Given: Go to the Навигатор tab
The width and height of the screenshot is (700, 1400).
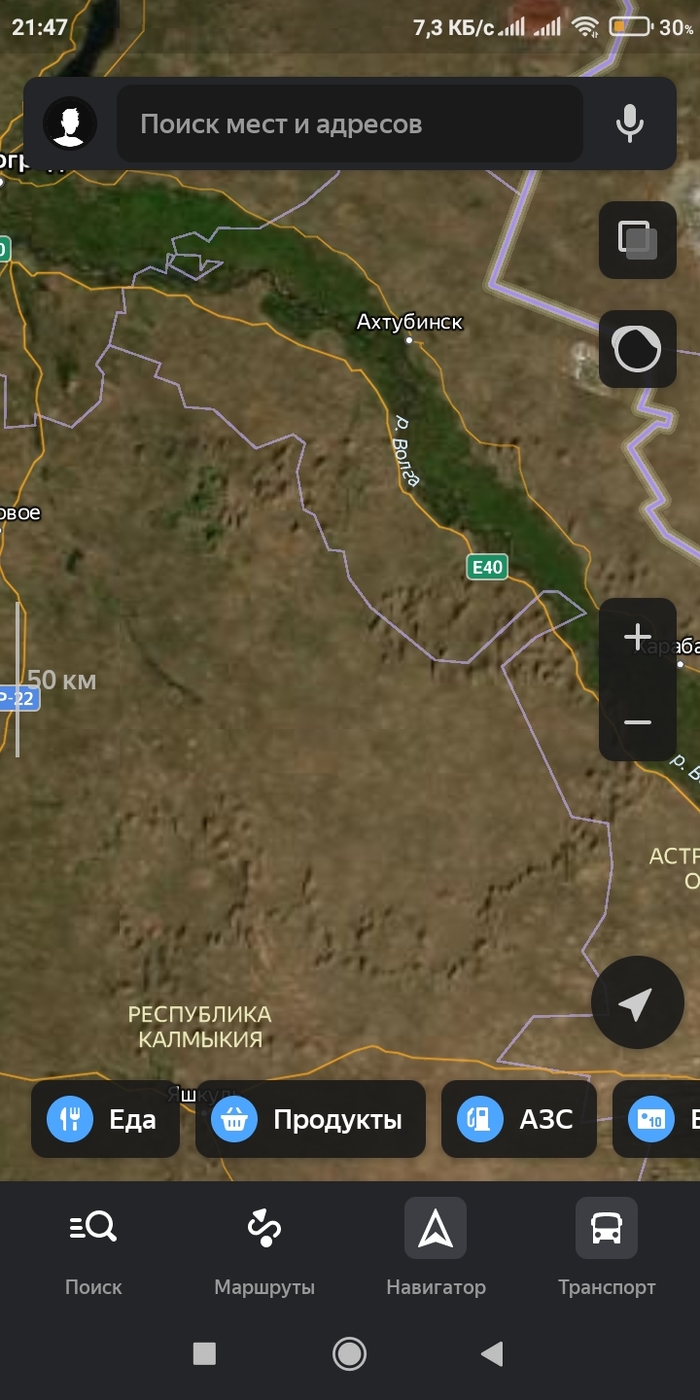Looking at the screenshot, I should click(x=436, y=1248).
